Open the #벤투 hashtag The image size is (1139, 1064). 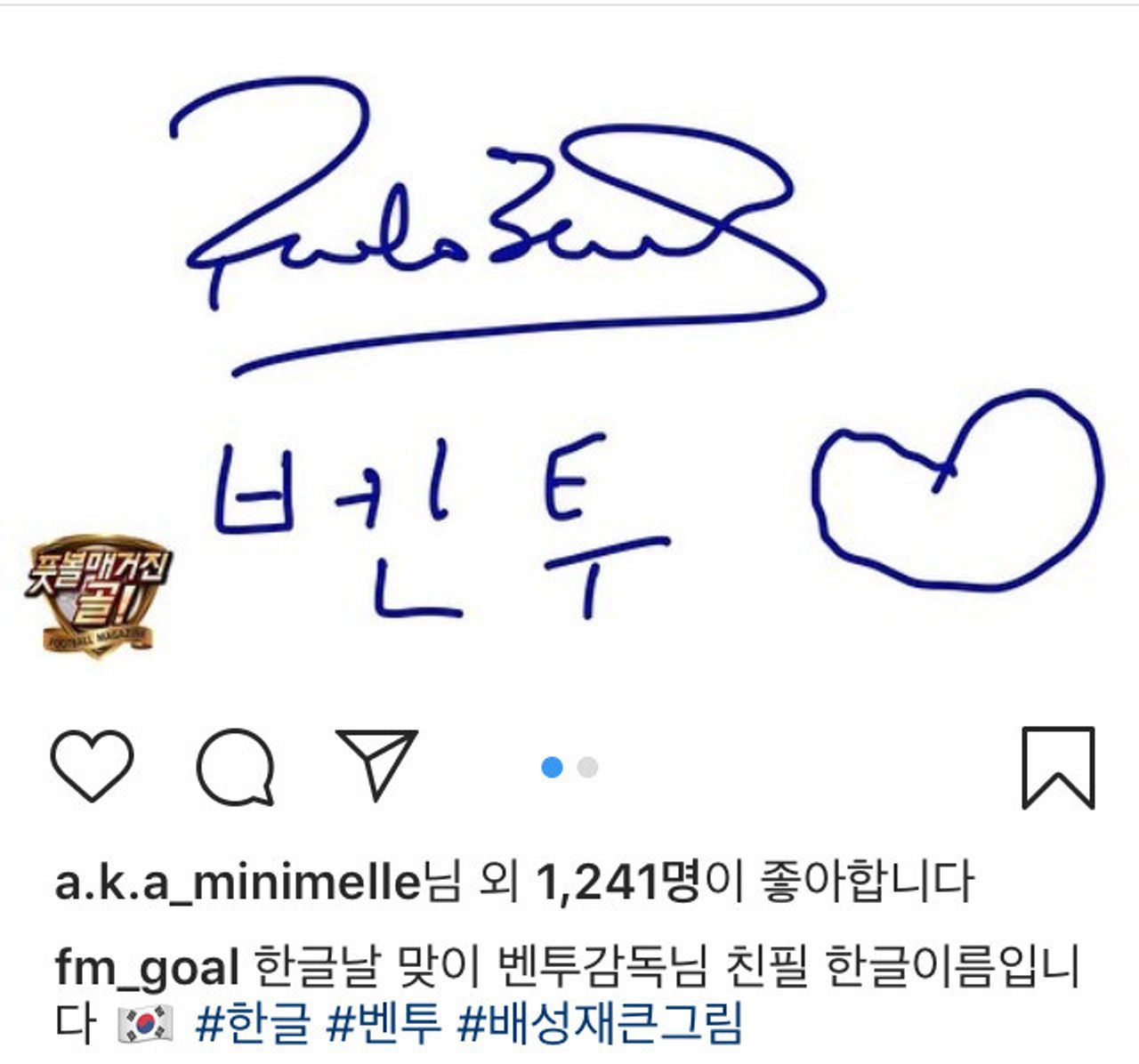[x=384, y=1023]
